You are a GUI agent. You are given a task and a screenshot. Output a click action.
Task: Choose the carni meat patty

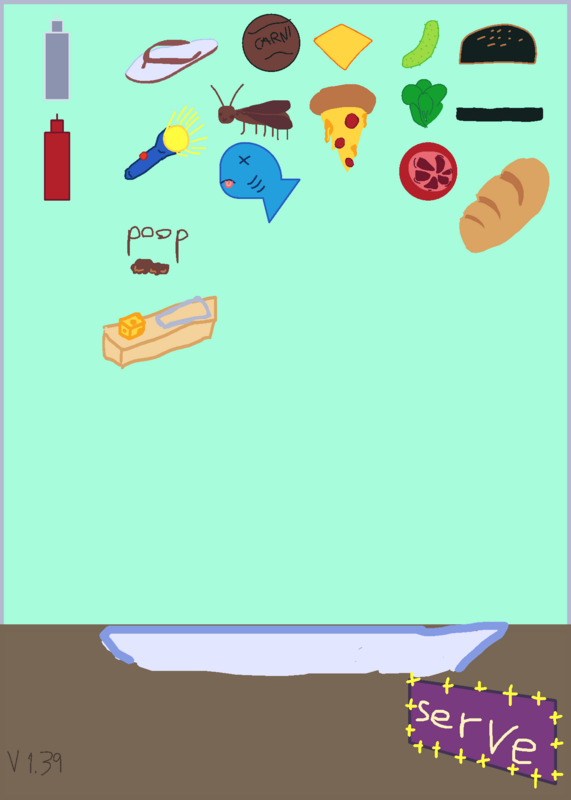click(x=271, y=43)
